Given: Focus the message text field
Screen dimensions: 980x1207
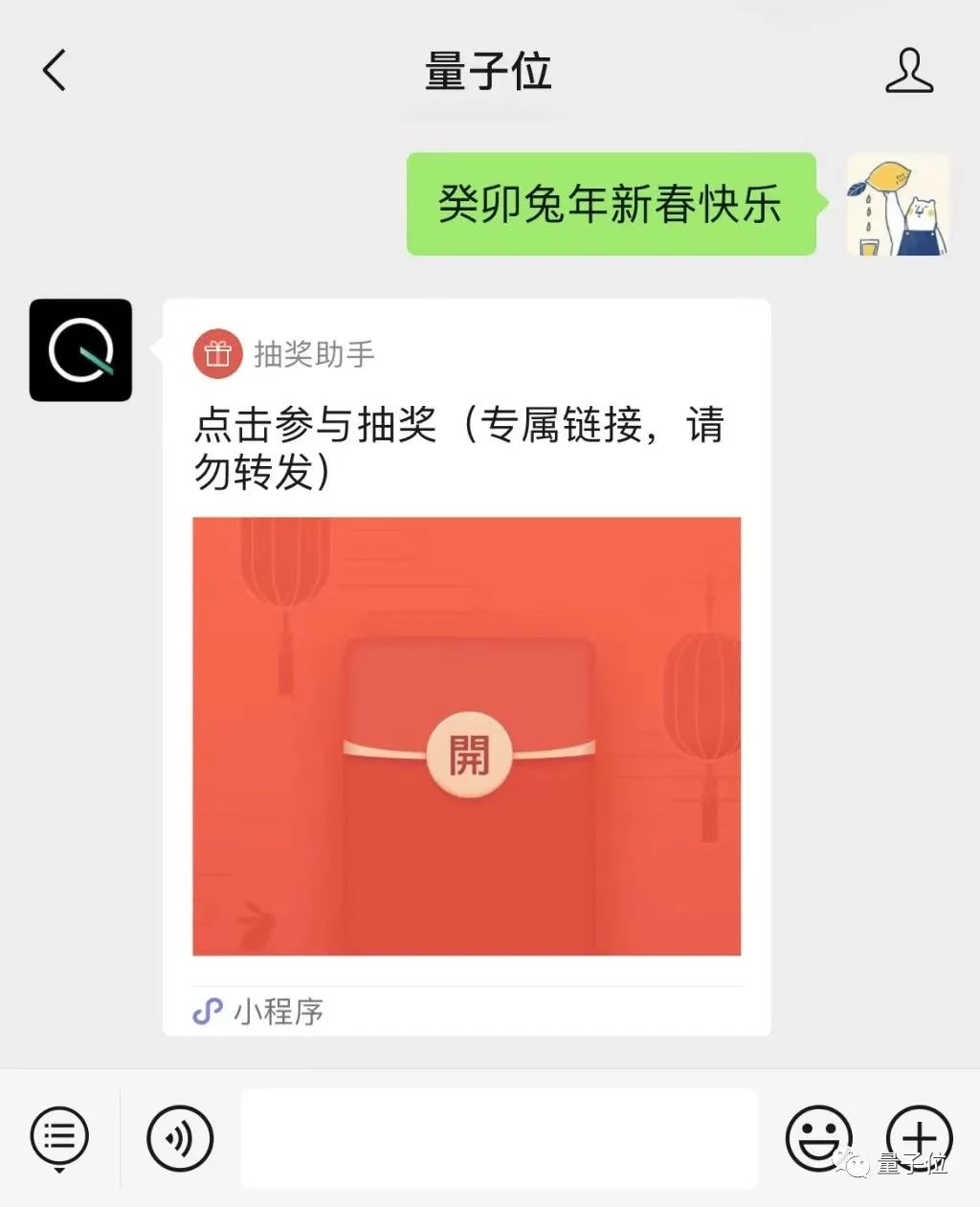Looking at the screenshot, I should tap(499, 1138).
